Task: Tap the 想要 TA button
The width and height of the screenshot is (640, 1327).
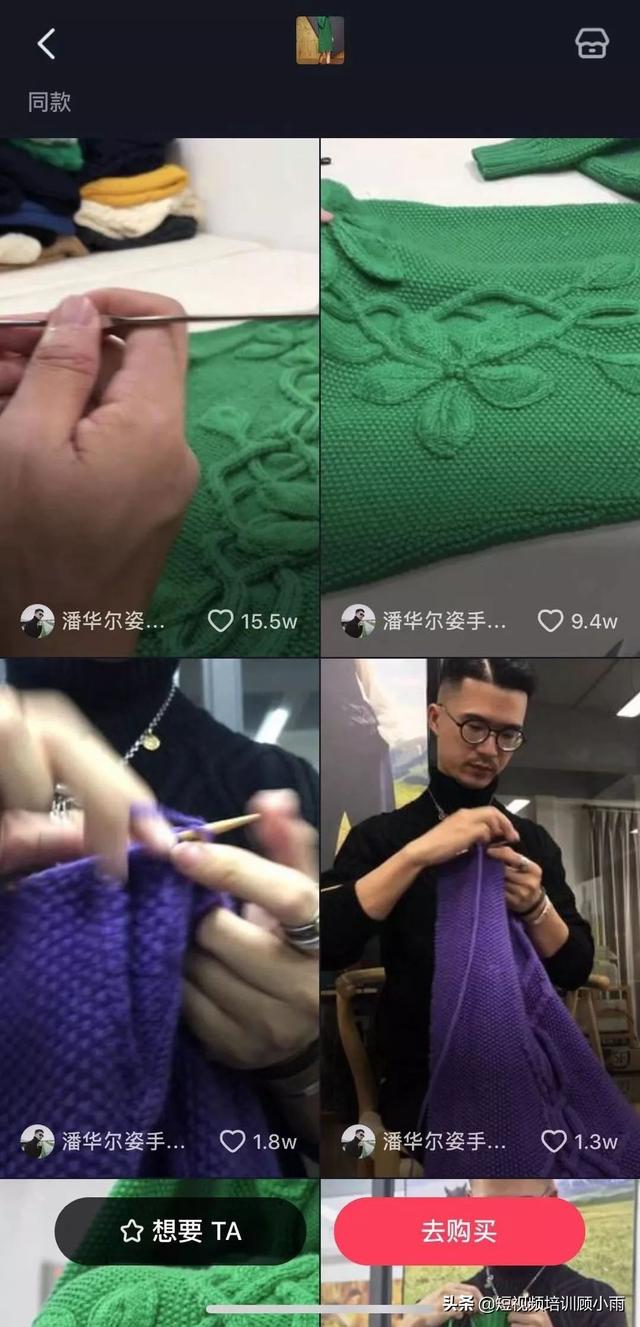Action: point(180,1231)
